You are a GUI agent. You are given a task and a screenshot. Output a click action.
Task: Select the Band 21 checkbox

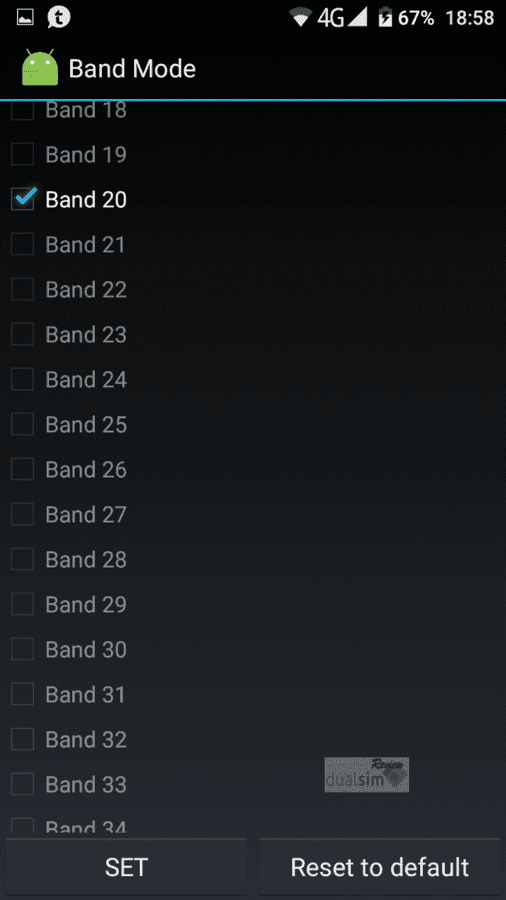(23, 245)
